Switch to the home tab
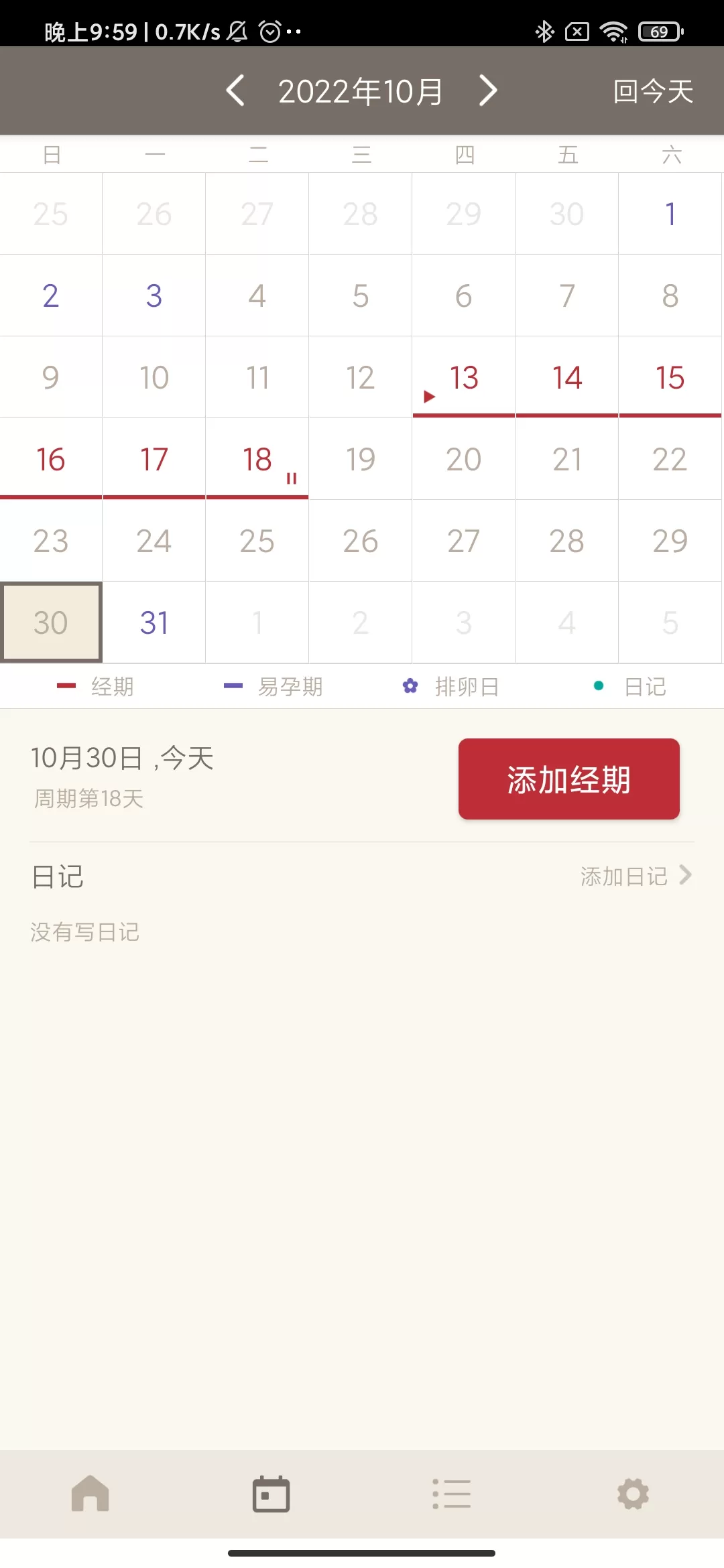Screen dimensions: 724x1568 90,1494
